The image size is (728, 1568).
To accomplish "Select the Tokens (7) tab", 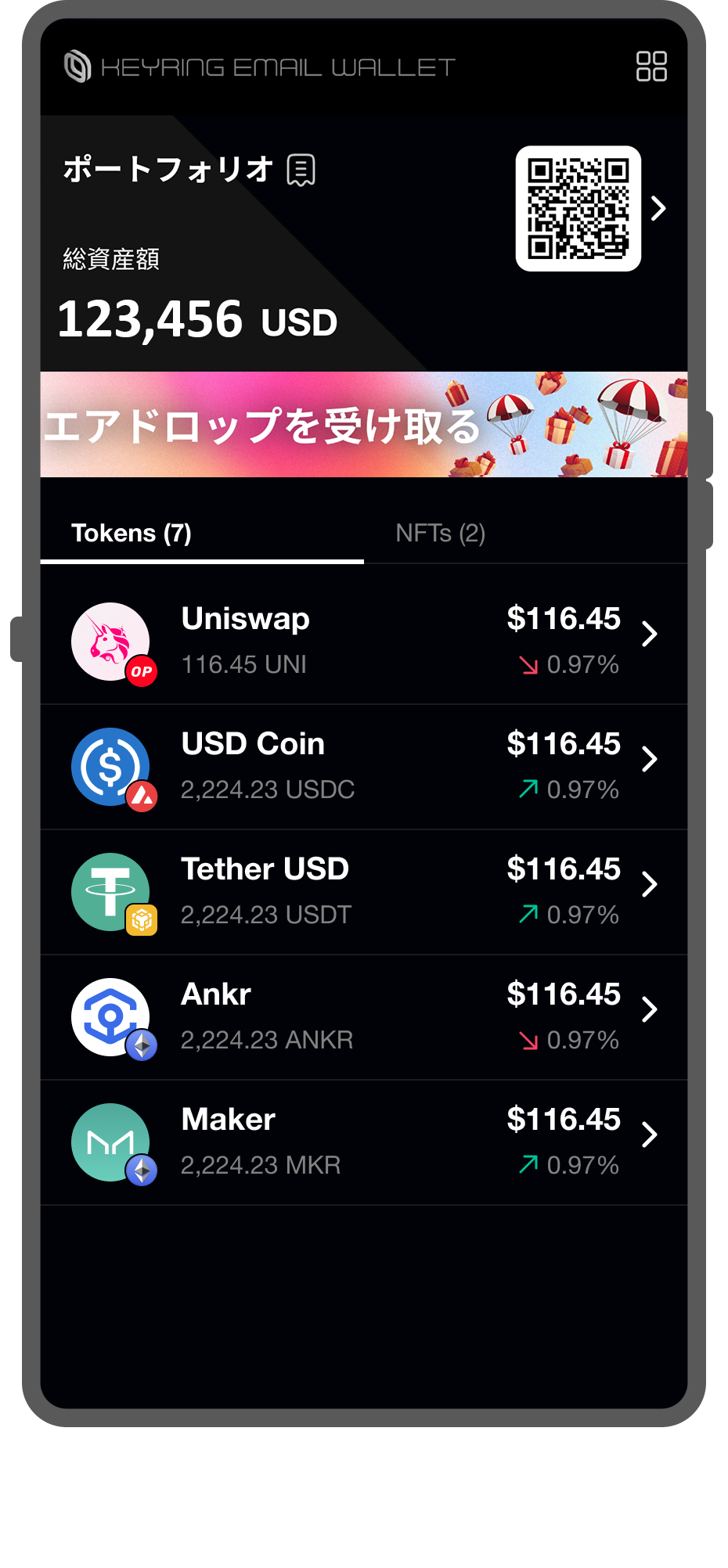I will (132, 534).
